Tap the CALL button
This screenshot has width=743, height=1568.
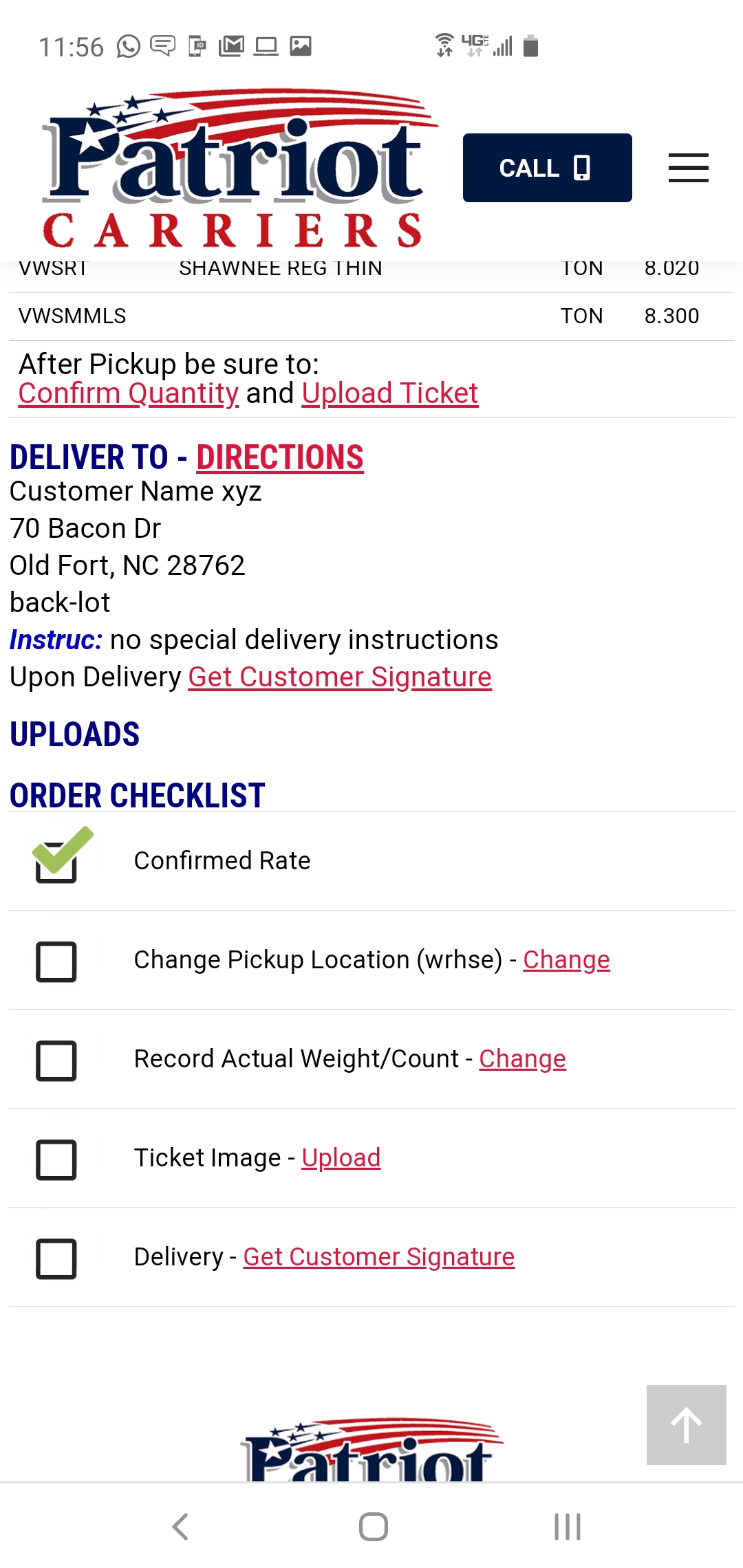coord(547,168)
